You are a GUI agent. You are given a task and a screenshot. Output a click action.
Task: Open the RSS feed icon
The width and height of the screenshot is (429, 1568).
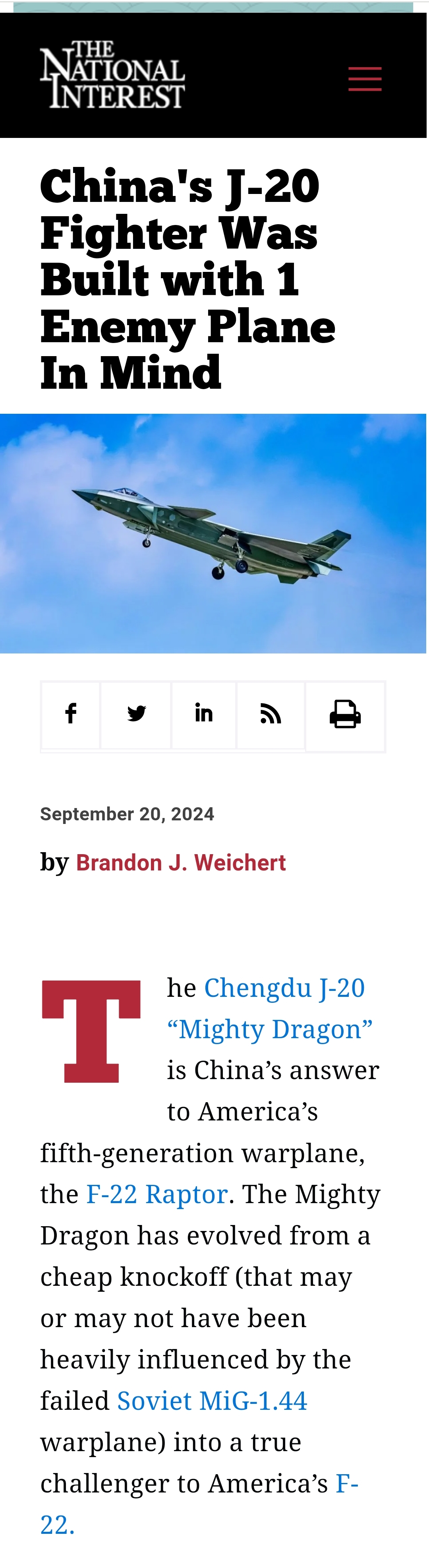271,714
